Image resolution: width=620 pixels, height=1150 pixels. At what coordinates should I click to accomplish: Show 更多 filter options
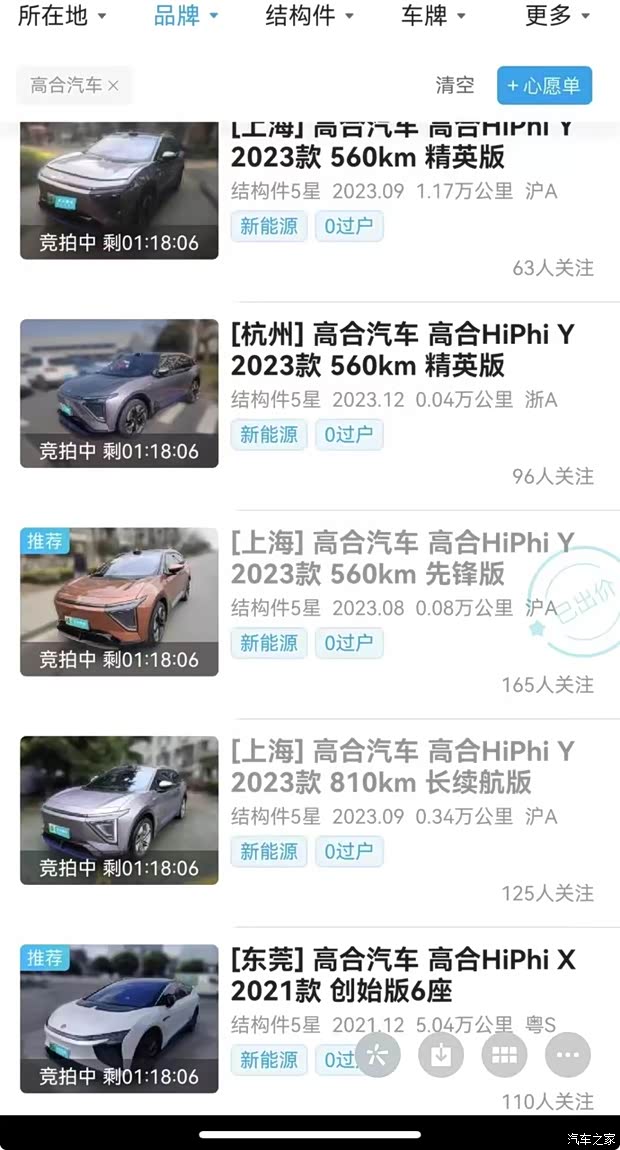coord(557,15)
